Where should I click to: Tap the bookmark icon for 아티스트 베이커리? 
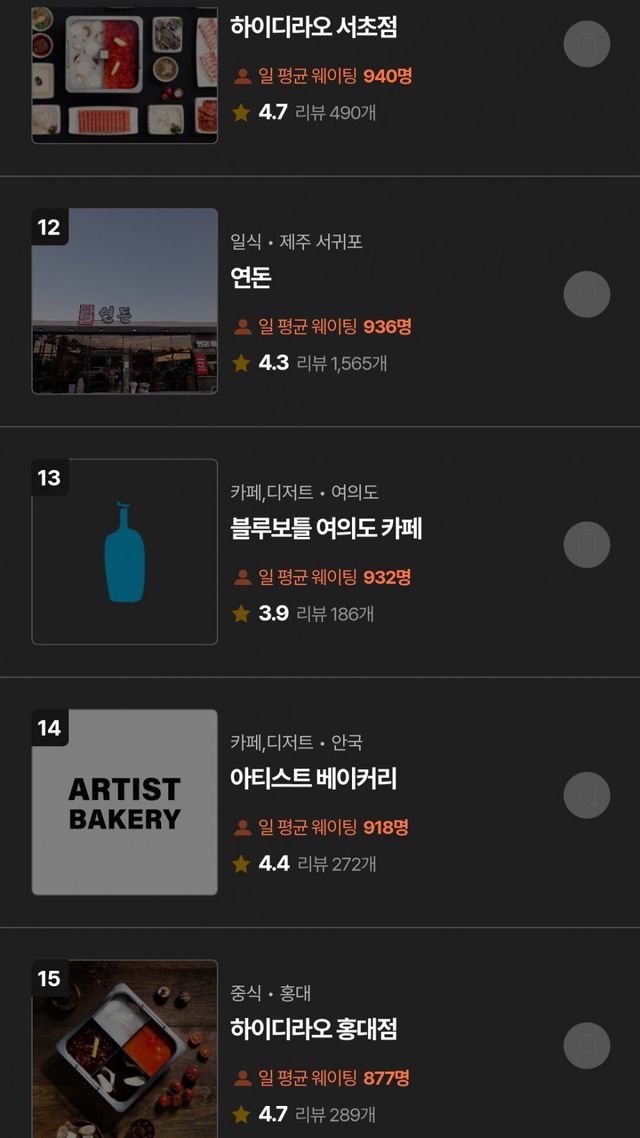pyautogui.click(x=587, y=795)
